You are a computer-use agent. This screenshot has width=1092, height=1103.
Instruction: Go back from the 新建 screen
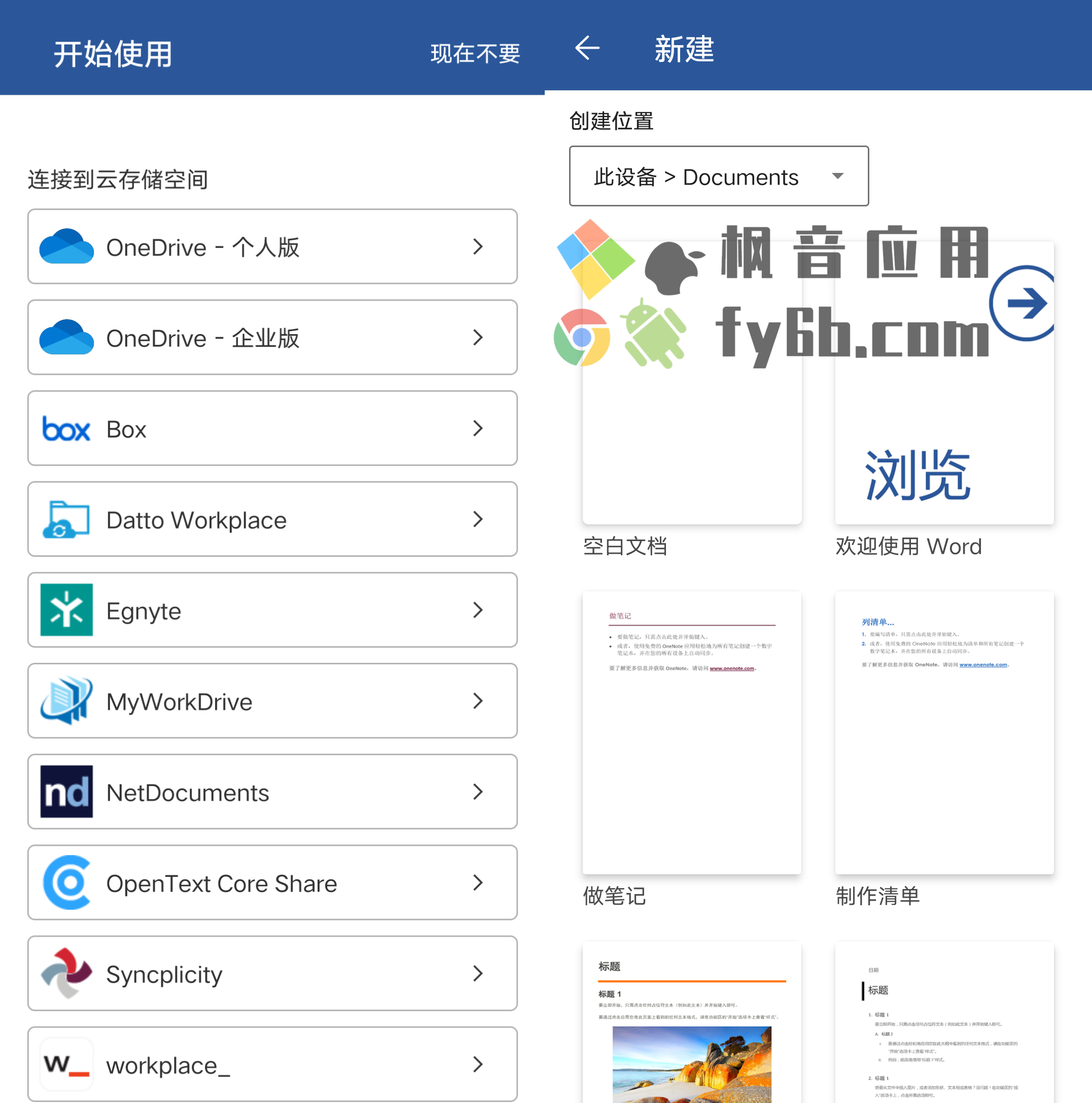point(587,48)
